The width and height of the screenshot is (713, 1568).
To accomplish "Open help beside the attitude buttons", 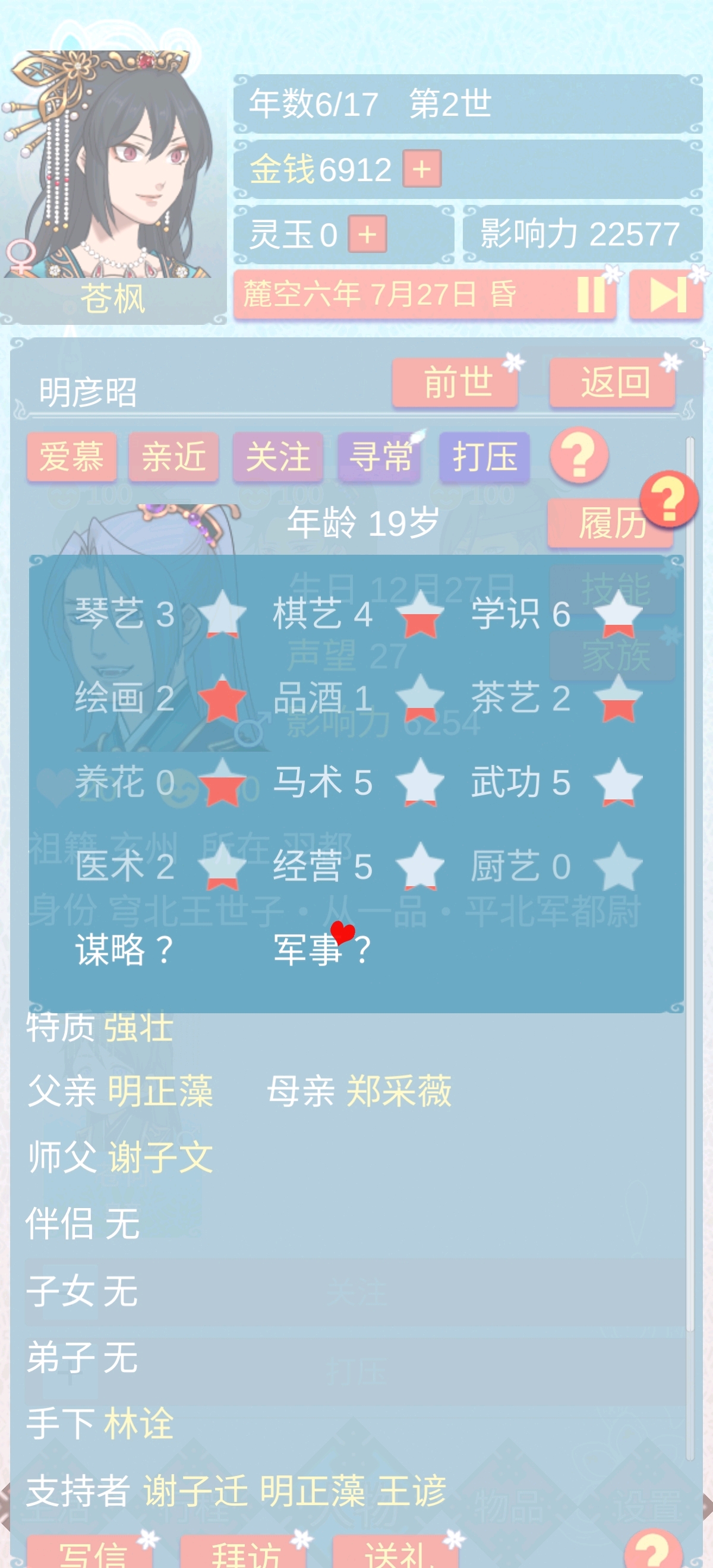I will click(579, 456).
